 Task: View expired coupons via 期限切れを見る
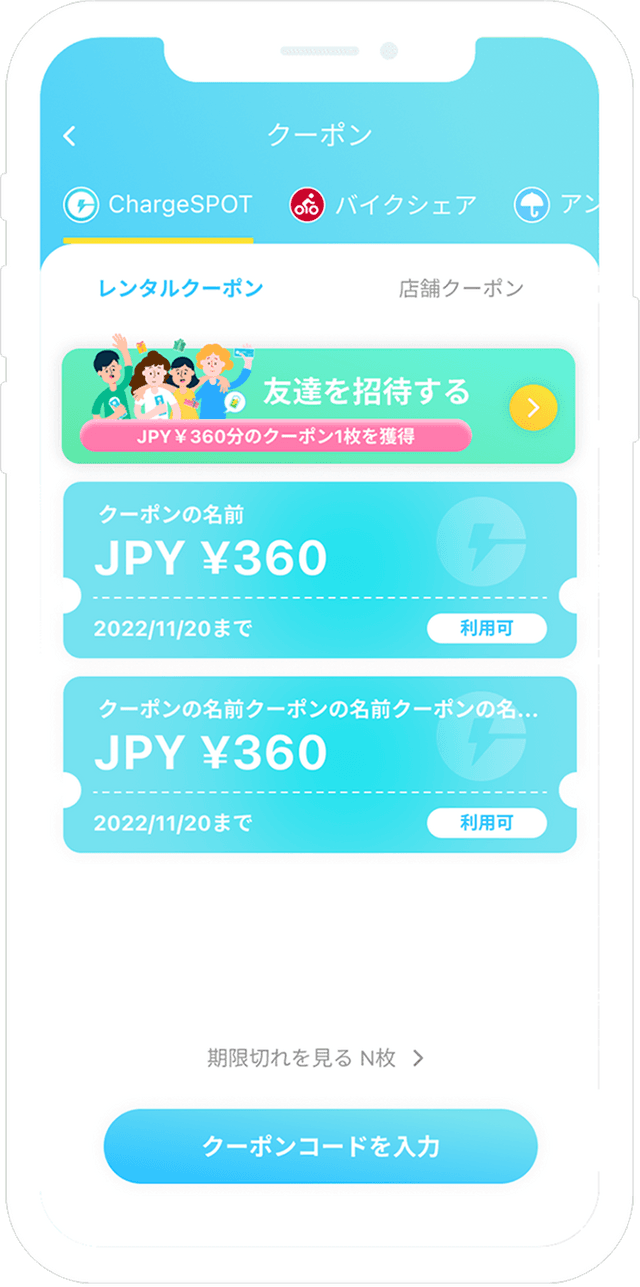click(x=316, y=1058)
